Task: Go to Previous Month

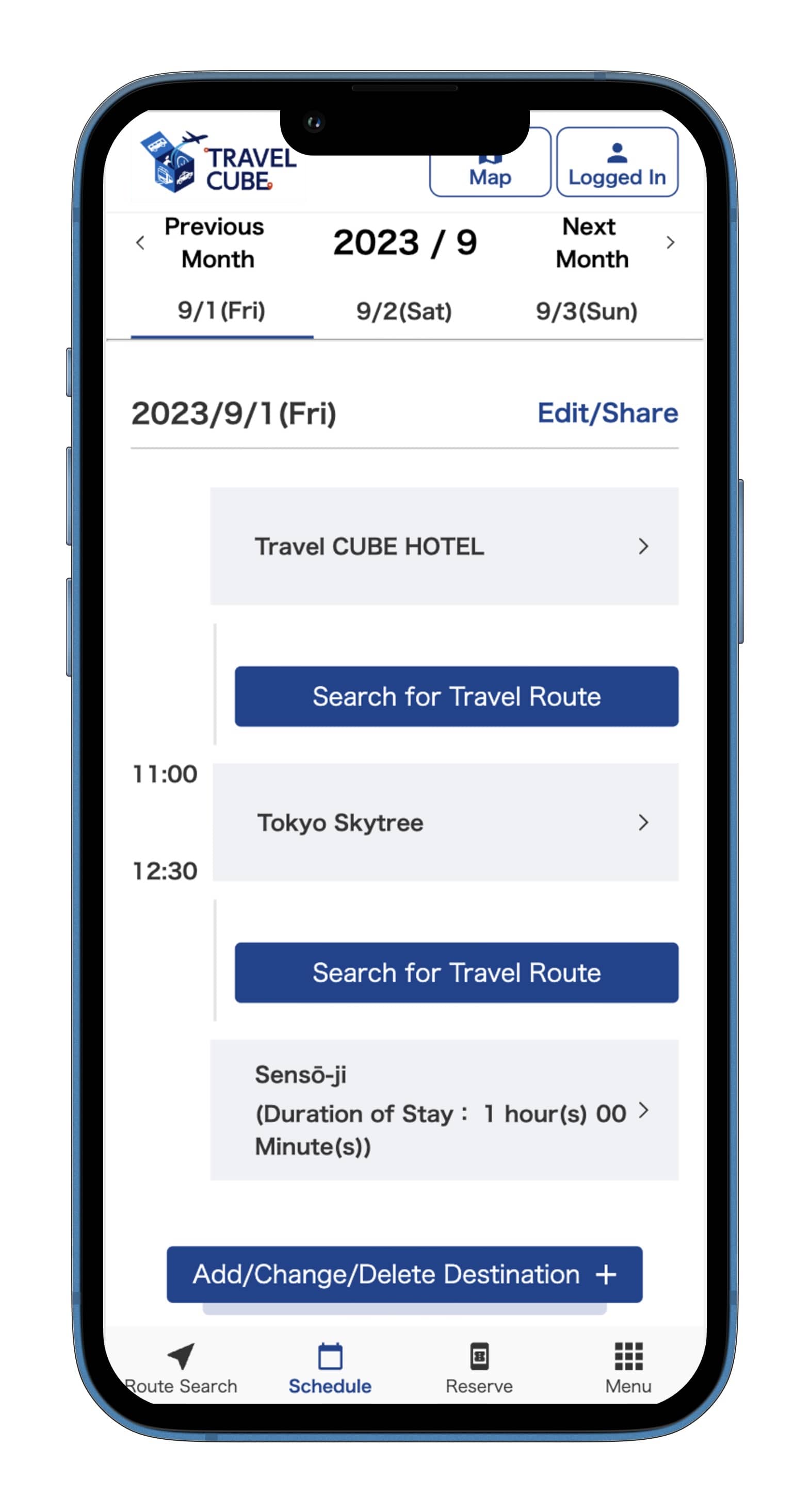Action: (200, 242)
